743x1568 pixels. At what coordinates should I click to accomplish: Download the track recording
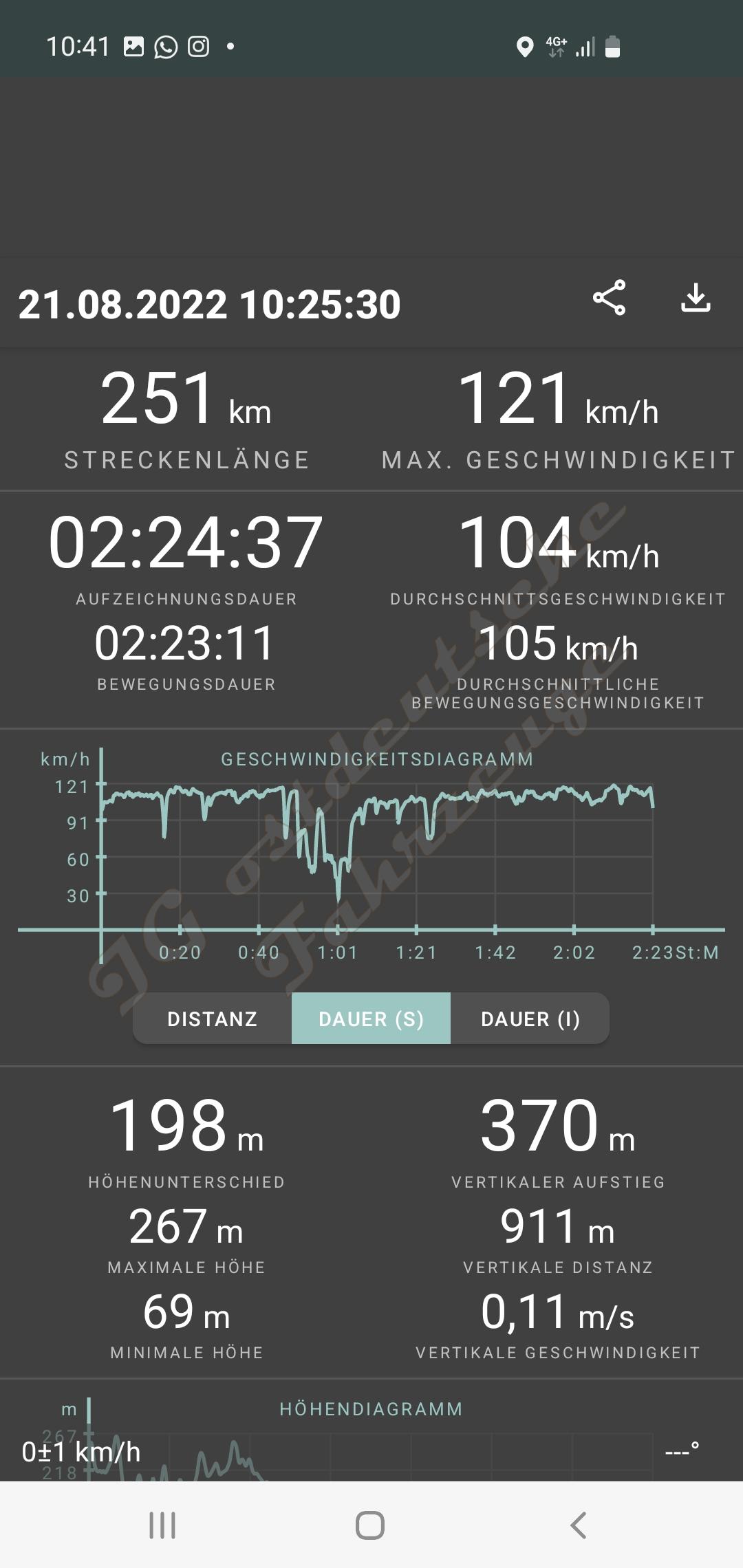(x=696, y=298)
